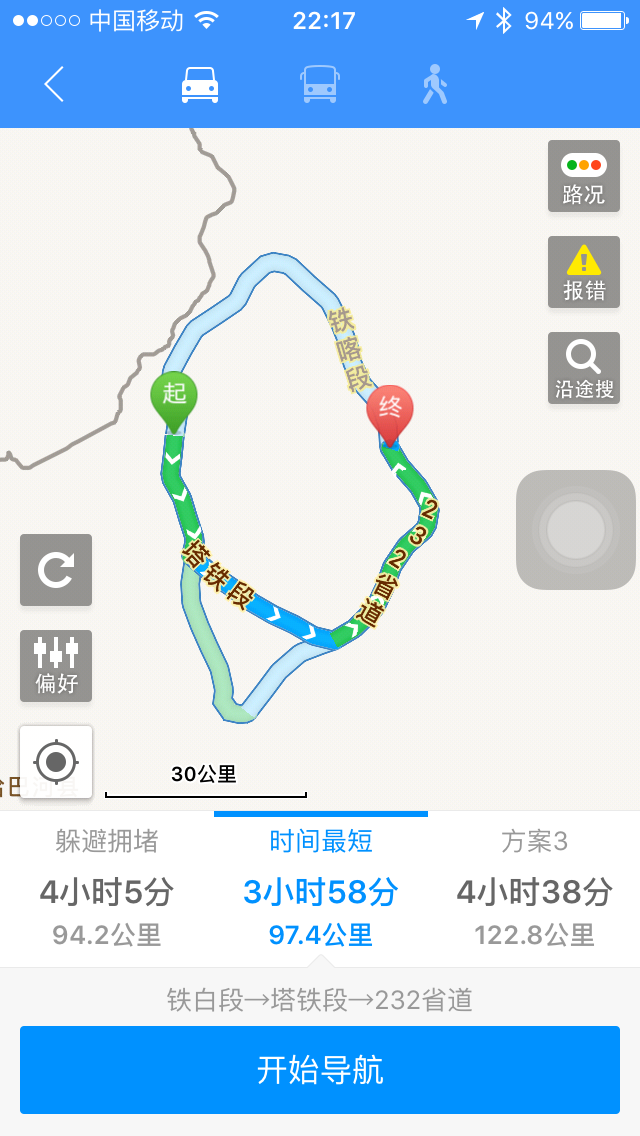Open 报错 error reporting
Image resolution: width=640 pixels, height=1136 pixels.
point(583,272)
